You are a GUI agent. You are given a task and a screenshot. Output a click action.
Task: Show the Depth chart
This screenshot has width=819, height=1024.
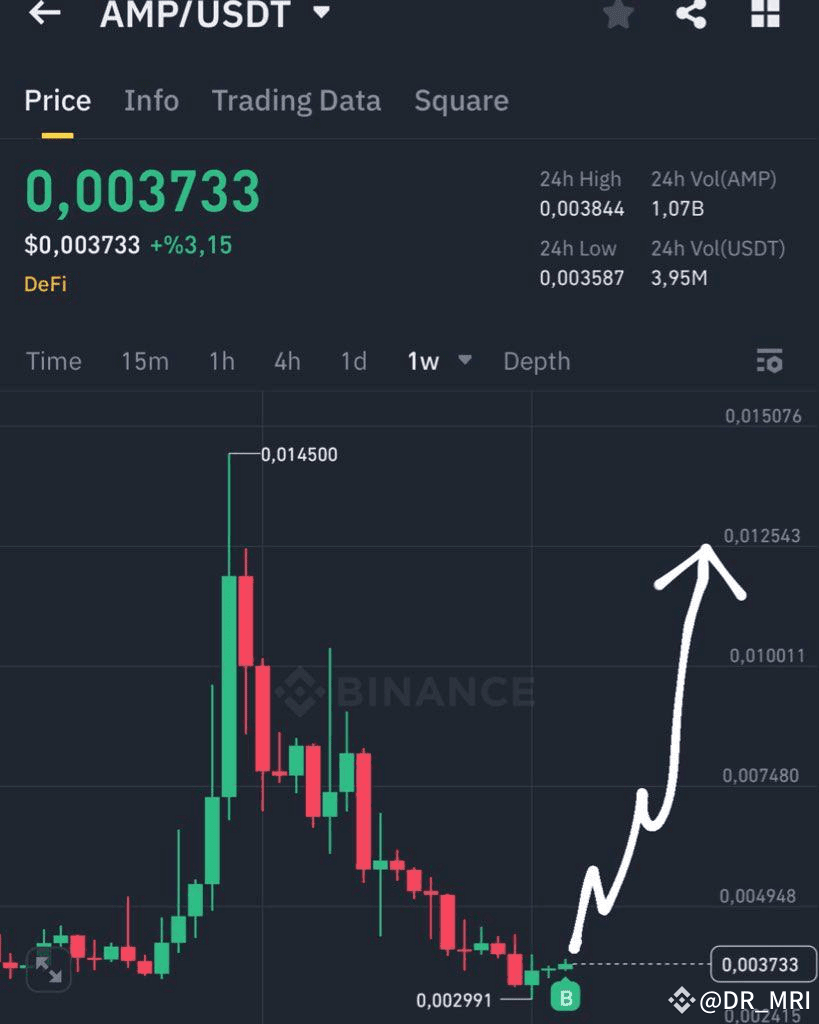click(537, 361)
